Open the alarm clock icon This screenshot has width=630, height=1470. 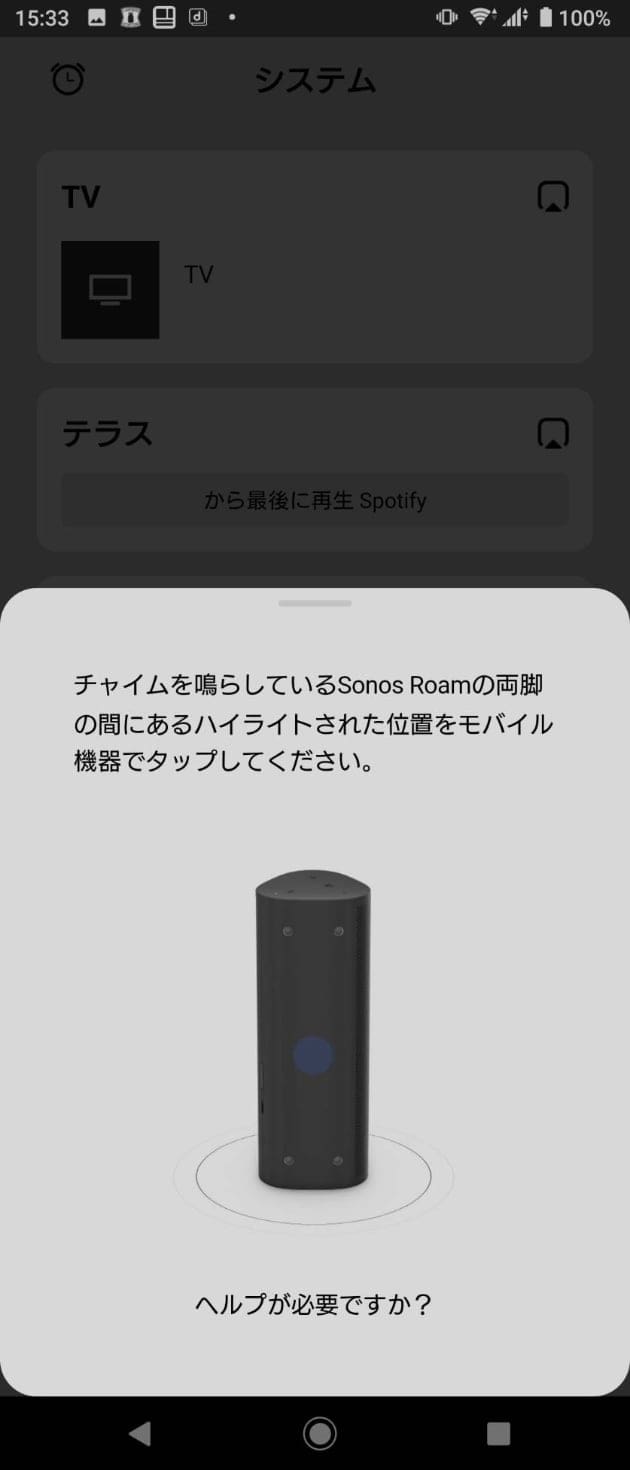[68, 79]
